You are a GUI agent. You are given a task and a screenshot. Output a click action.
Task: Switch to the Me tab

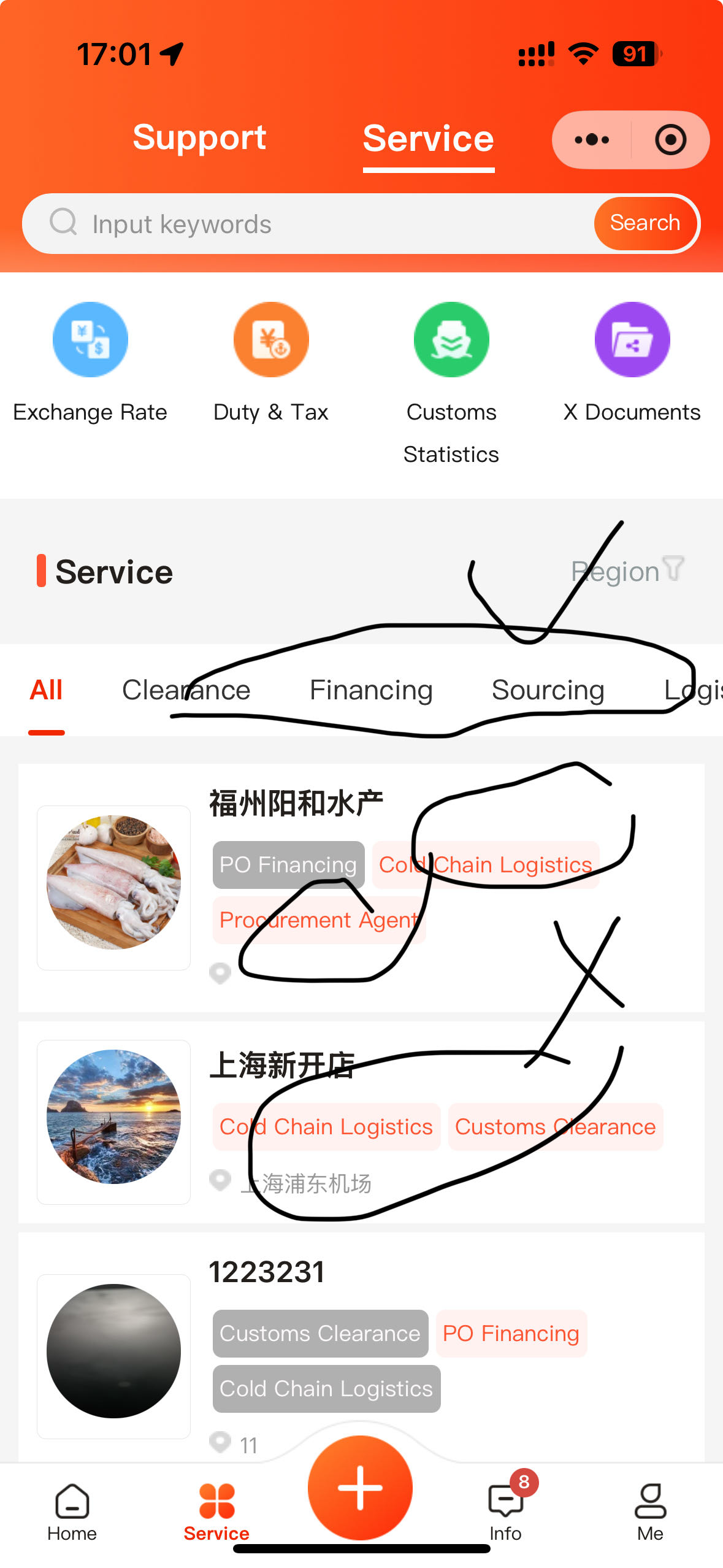650,1512
